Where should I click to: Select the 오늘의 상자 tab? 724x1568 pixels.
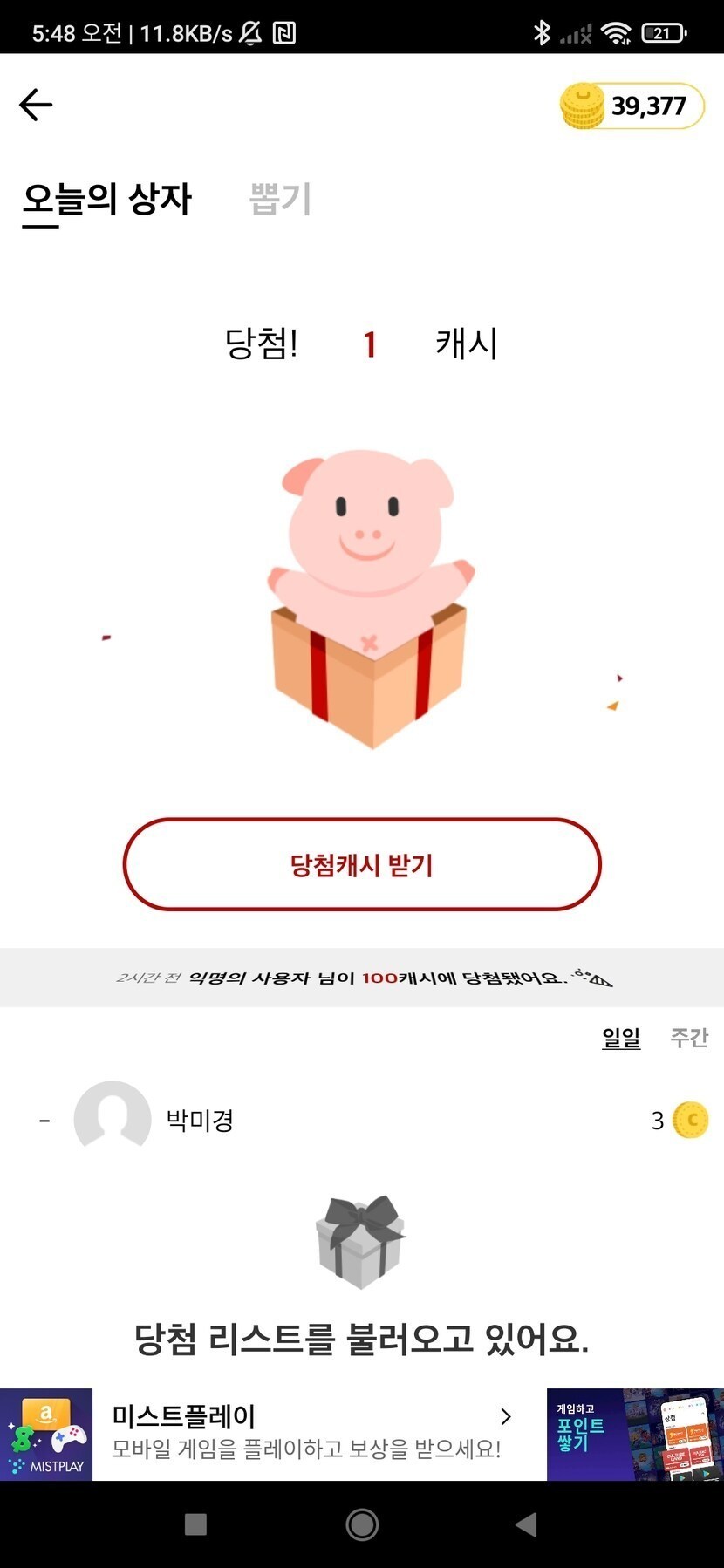point(106,200)
